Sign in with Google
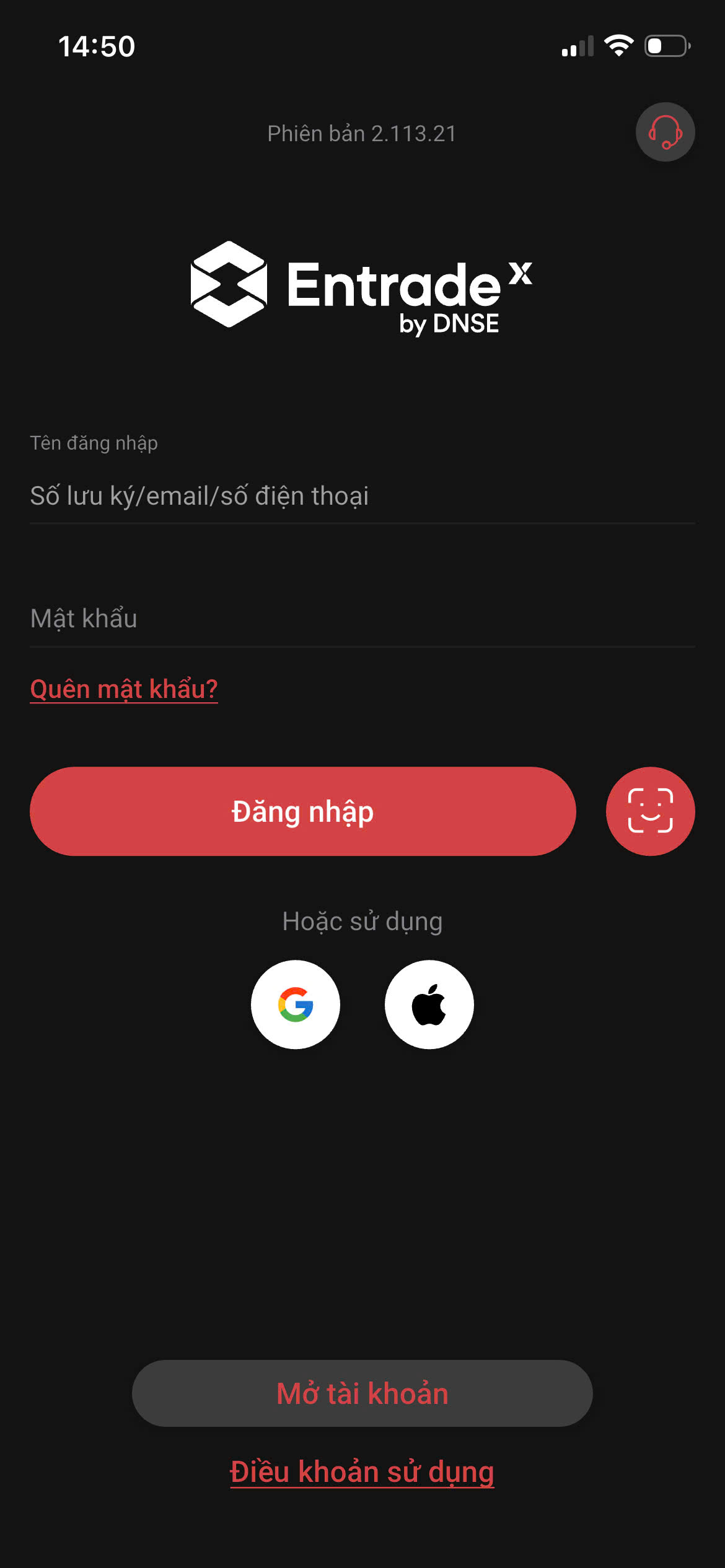Viewport: 725px width, 1568px height. (x=296, y=1004)
